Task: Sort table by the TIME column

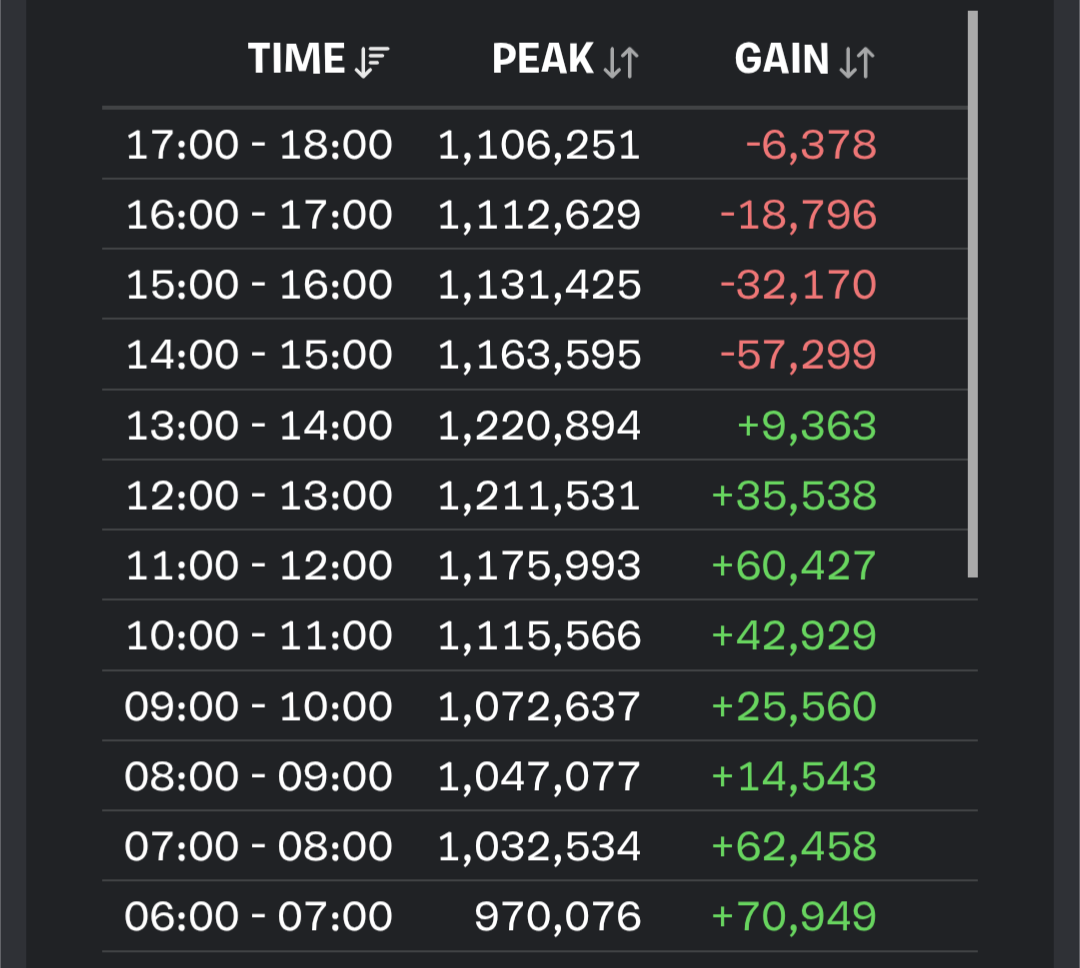Action: (317, 60)
